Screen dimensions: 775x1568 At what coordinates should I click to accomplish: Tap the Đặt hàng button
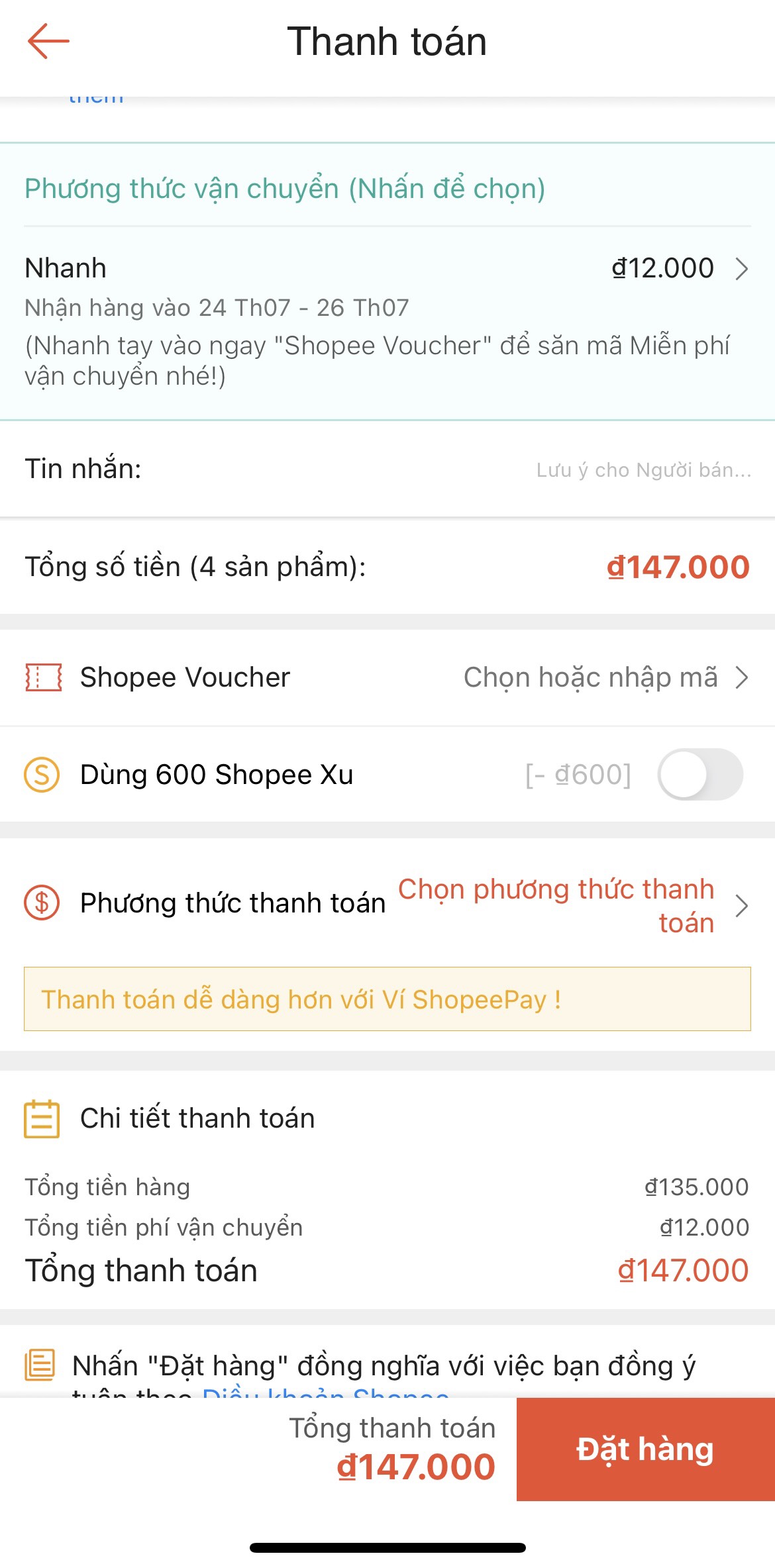tap(645, 1449)
